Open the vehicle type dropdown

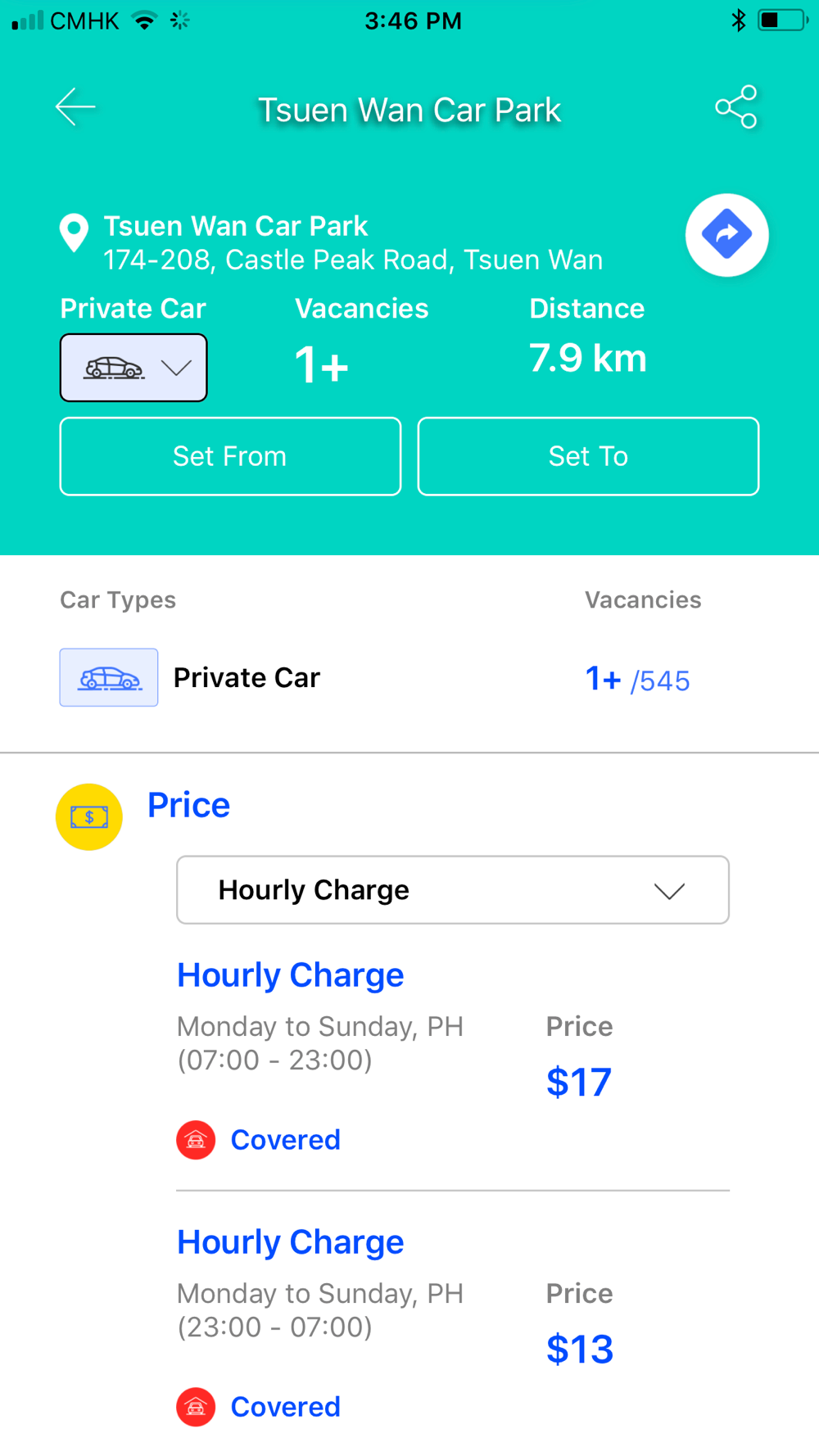[x=133, y=368]
